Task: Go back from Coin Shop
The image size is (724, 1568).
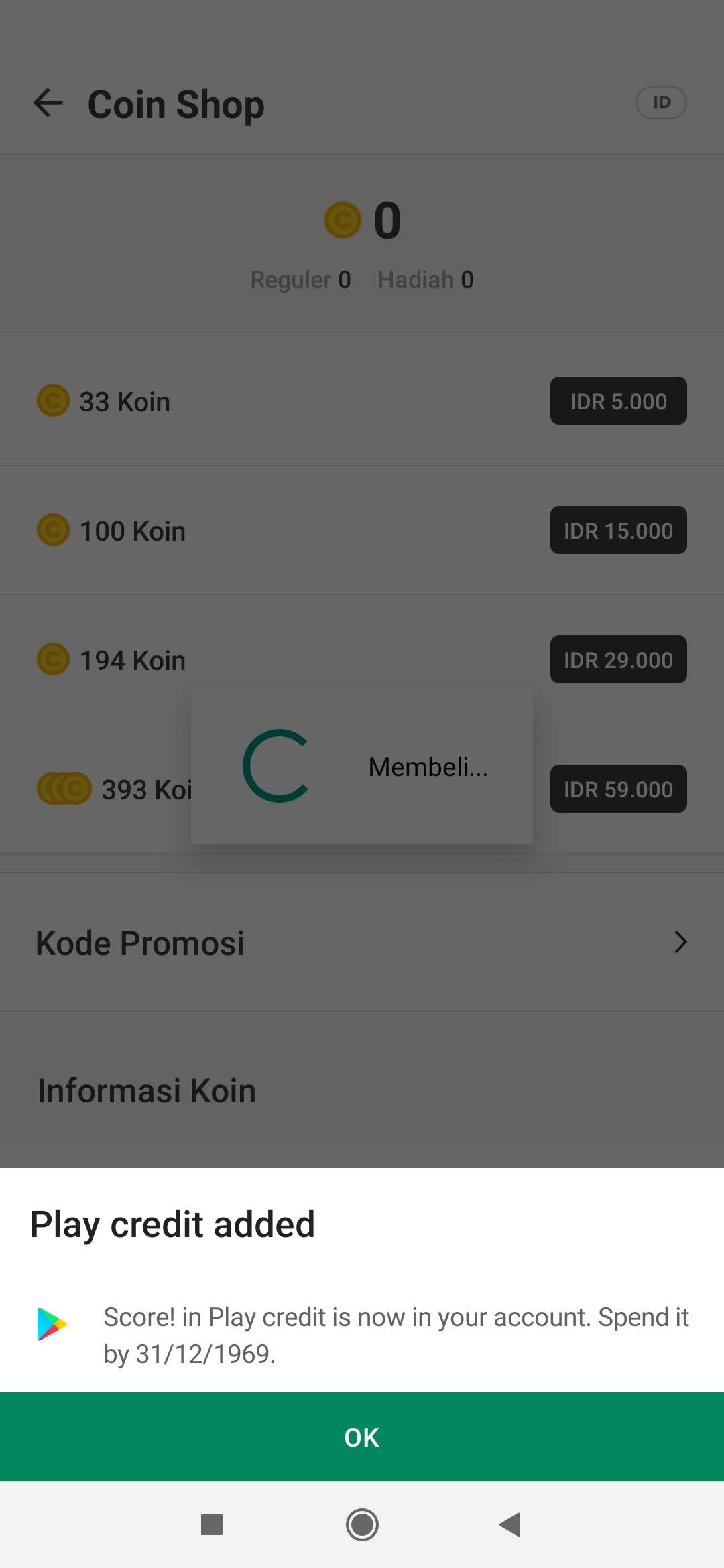Action: [x=48, y=103]
